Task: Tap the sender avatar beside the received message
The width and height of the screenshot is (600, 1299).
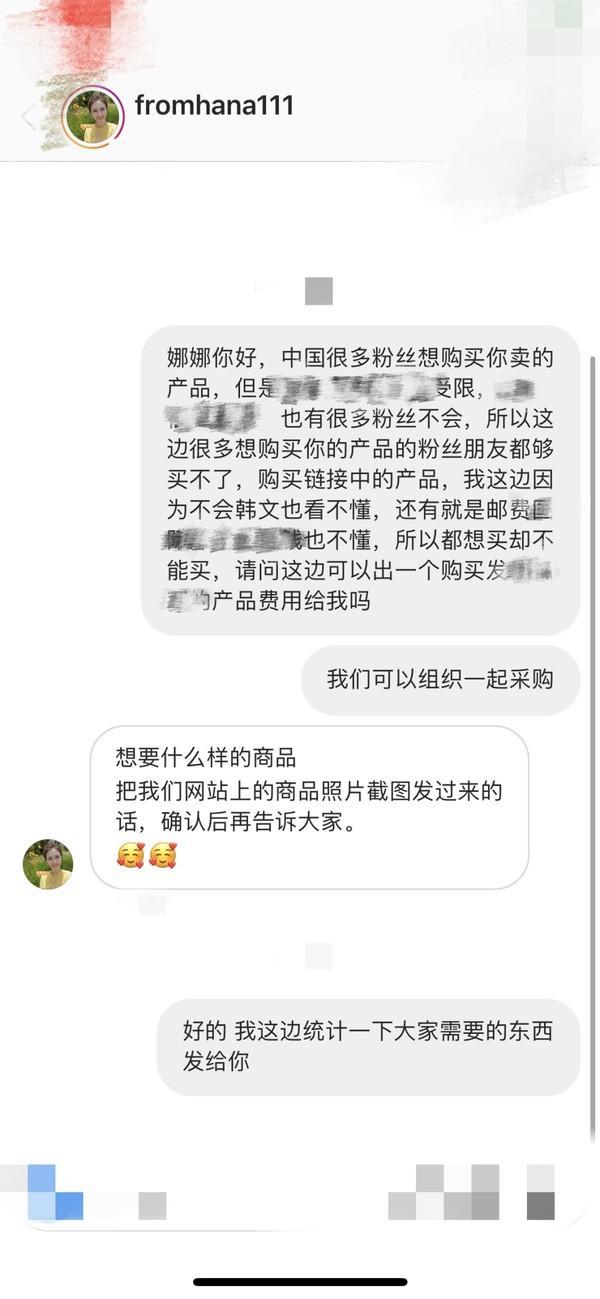Action: pos(48,864)
